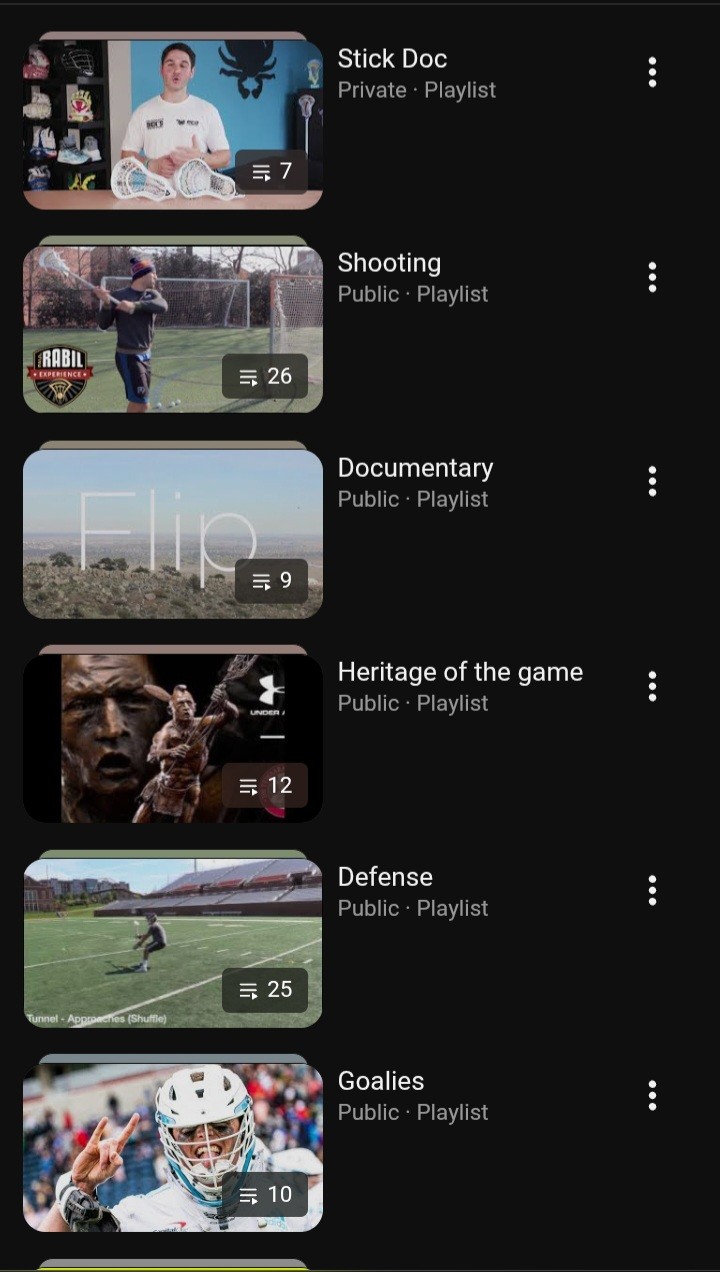Image resolution: width=720 pixels, height=1272 pixels.
Task: Open the Goalies playlist
Action: click(x=173, y=1147)
